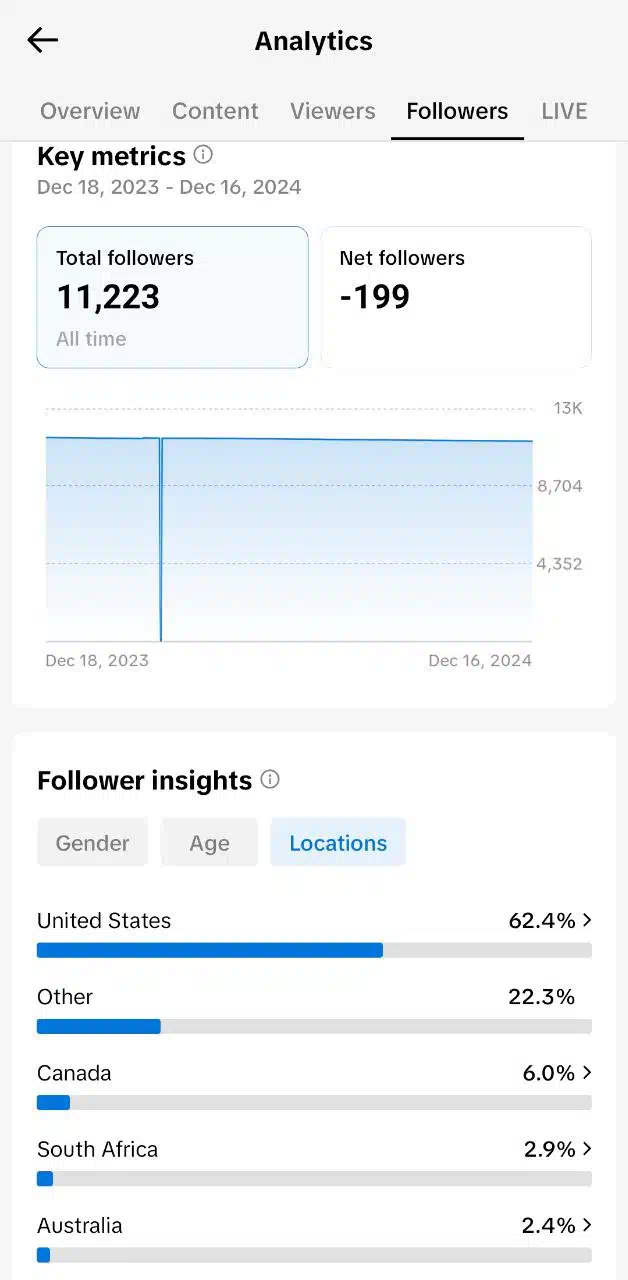
Task: Tap the Follower insights info icon
Action: point(270,779)
